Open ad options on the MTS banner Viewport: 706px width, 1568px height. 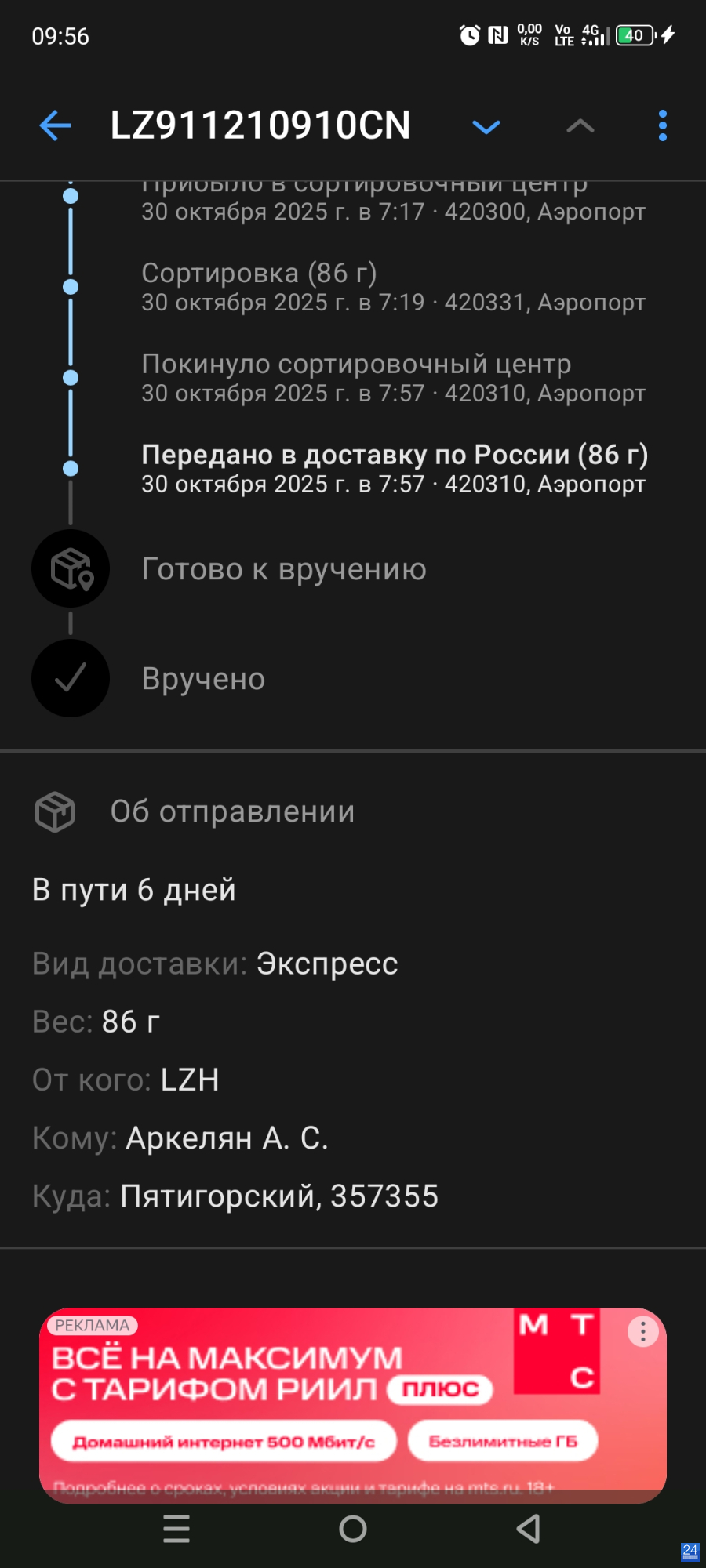pos(642,1331)
